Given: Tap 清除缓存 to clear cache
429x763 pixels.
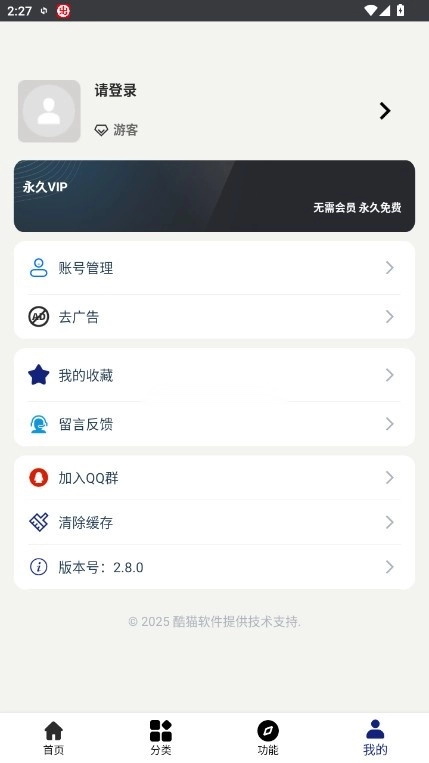Looking at the screenshot, I should point(214,523).
